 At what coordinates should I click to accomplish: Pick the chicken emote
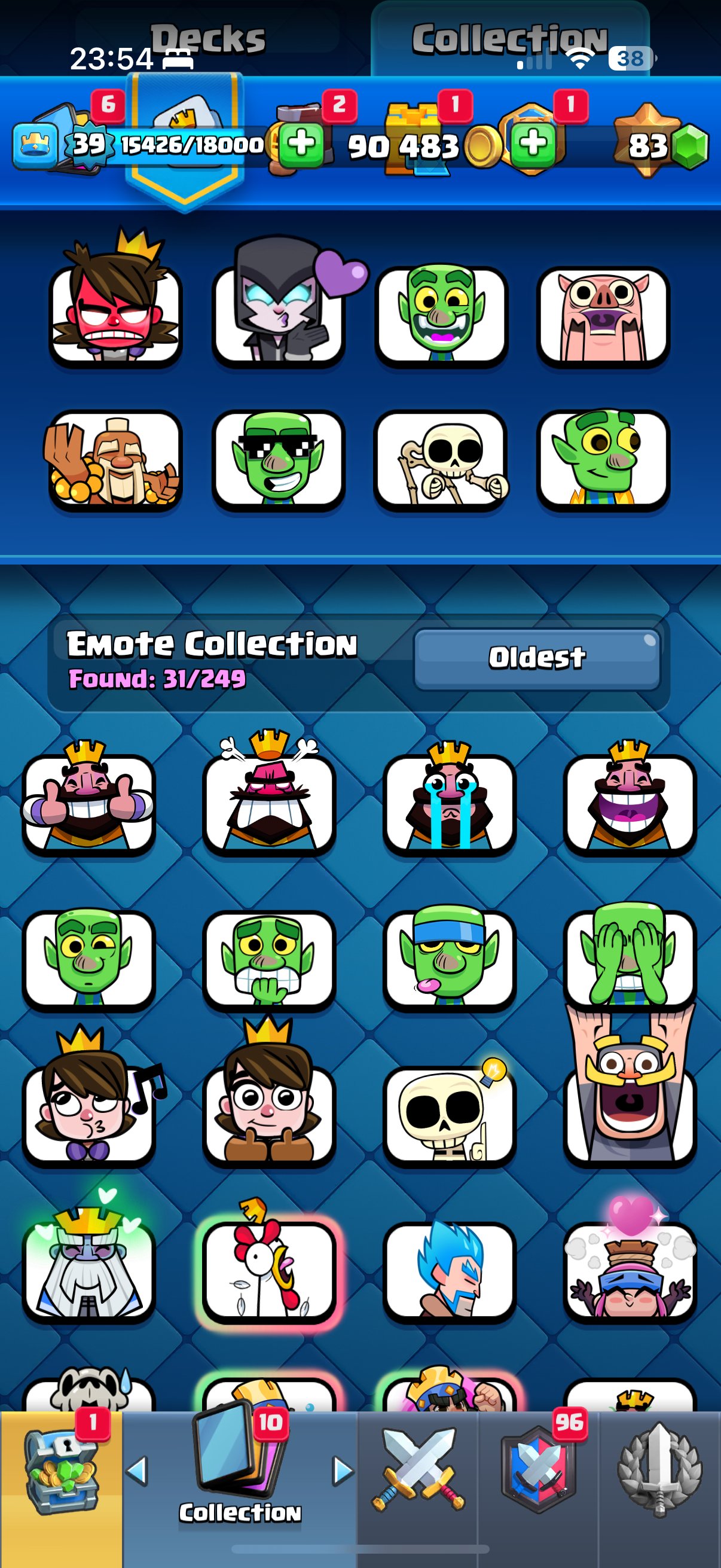click(x=268, y=1269)
